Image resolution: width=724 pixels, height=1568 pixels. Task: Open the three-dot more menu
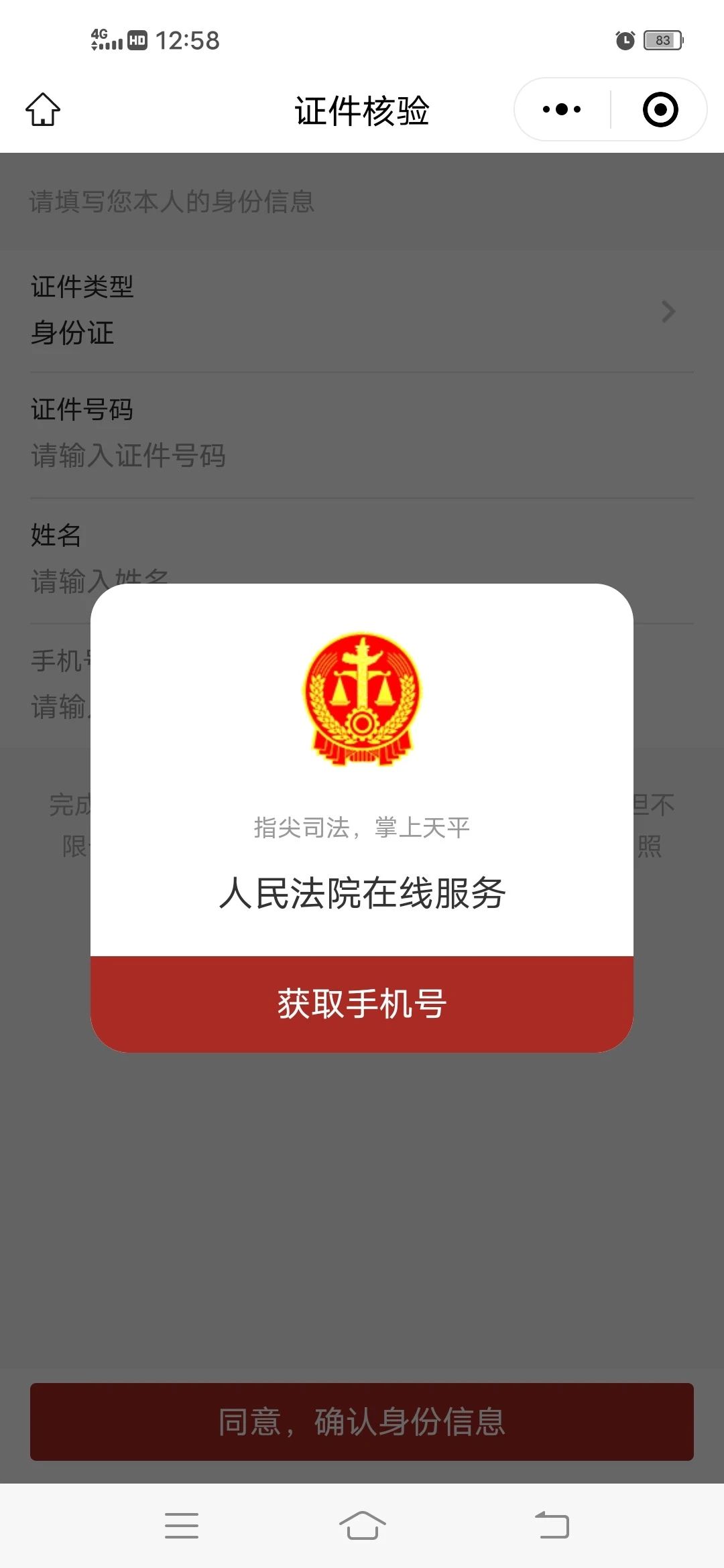point(562,109)
